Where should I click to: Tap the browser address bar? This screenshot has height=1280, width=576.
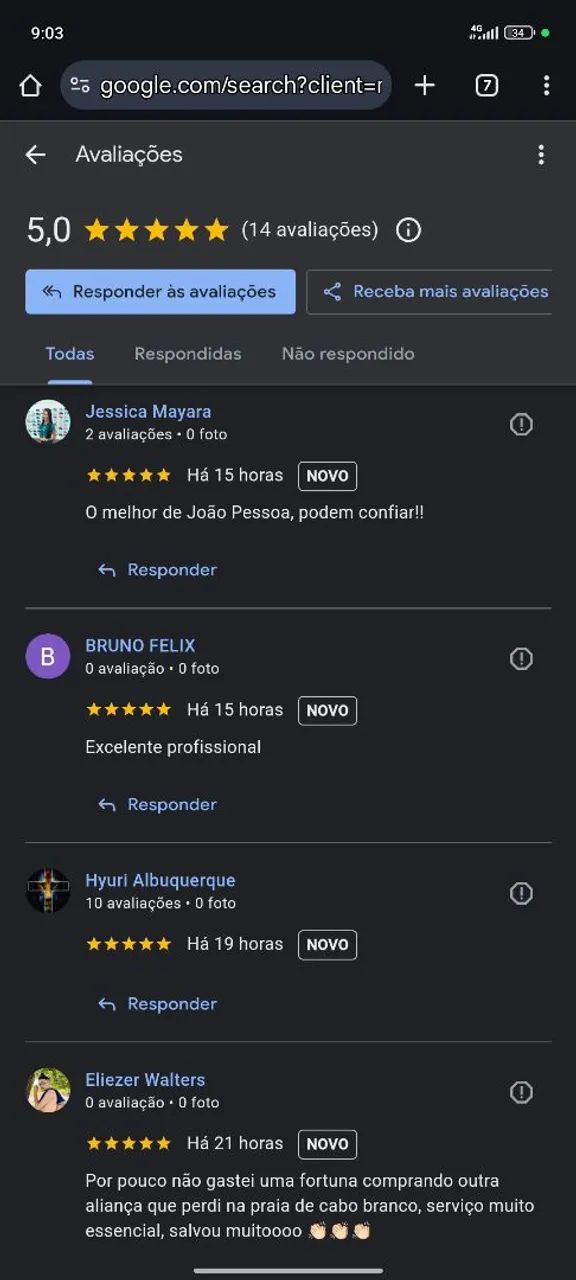click(x=226, y=86)
